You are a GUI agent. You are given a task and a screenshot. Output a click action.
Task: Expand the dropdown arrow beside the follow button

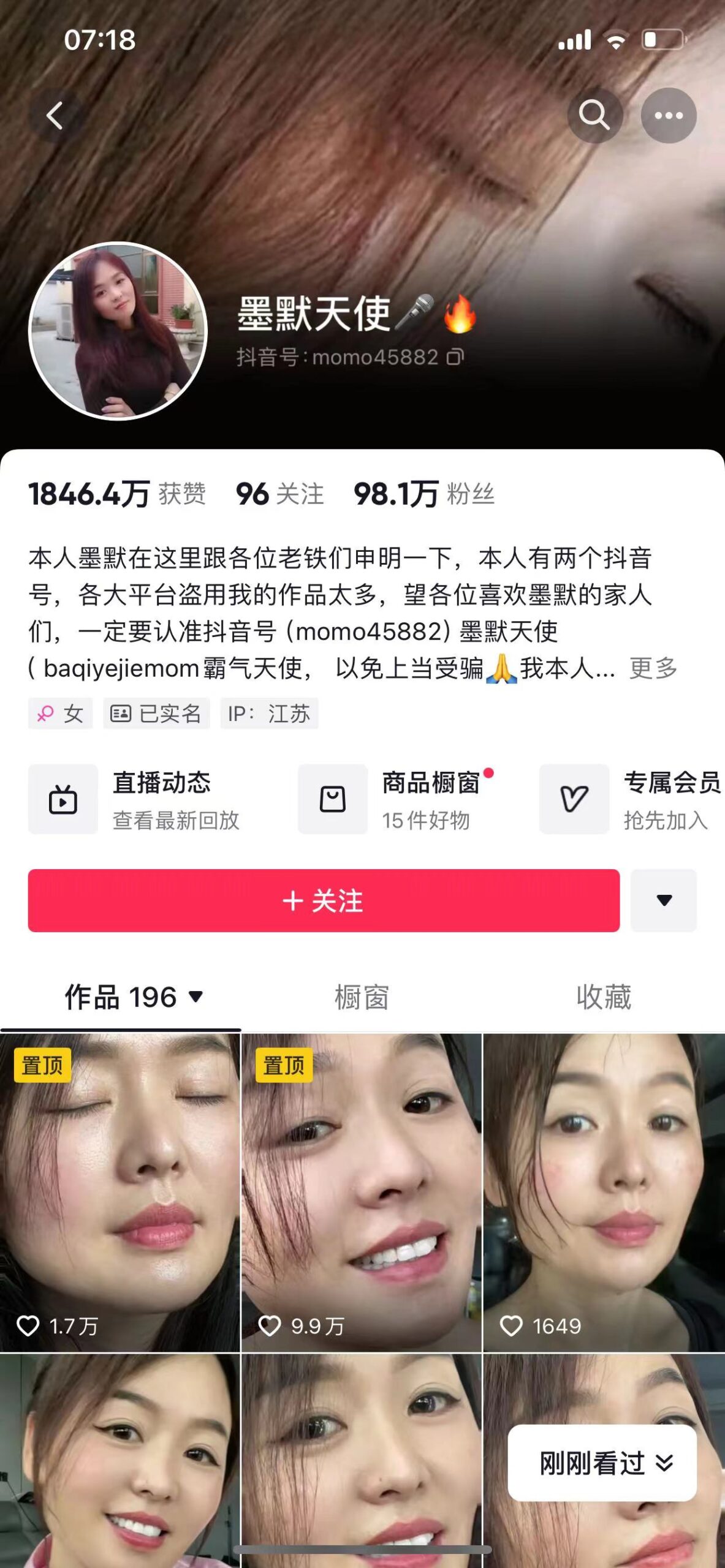point(664,900)
